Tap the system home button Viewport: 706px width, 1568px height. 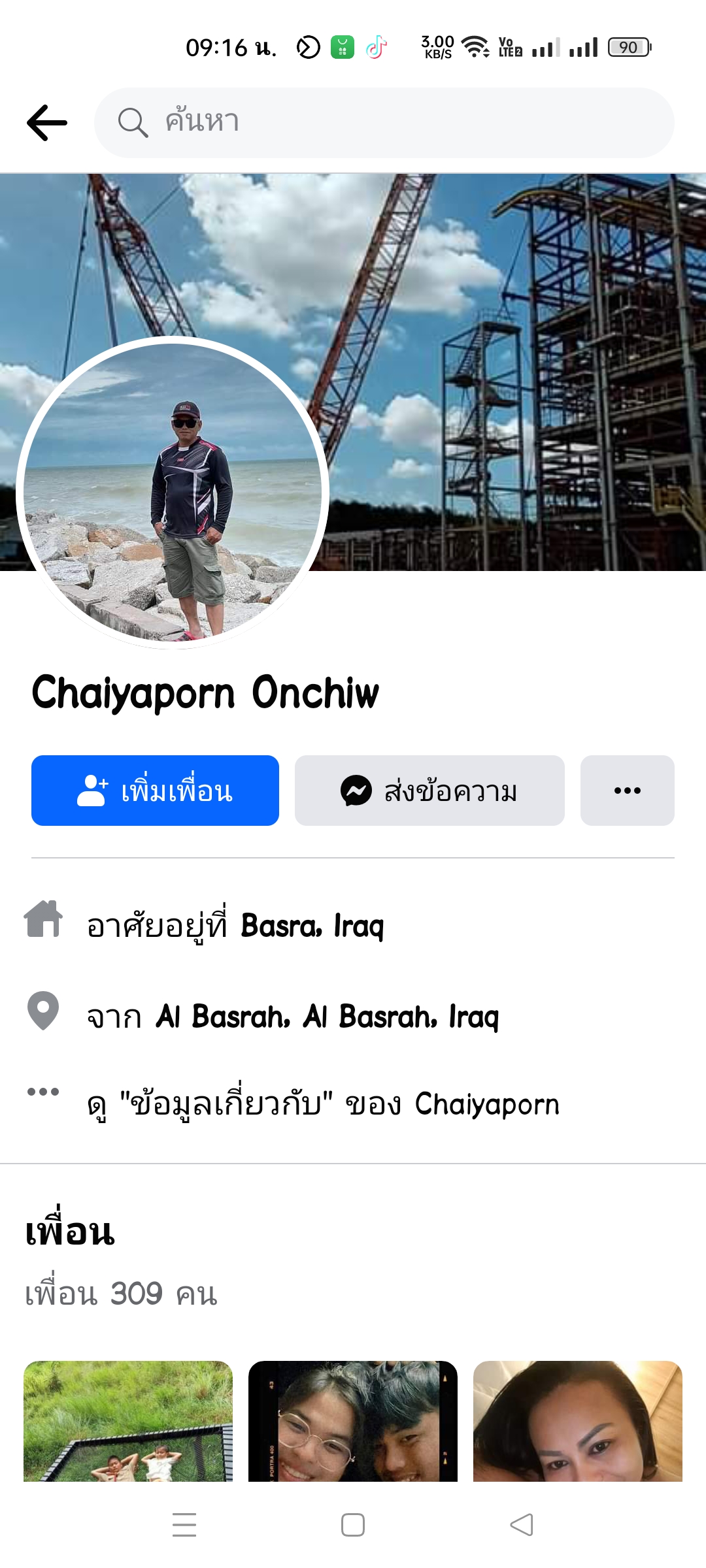pyautogui.click(x=353, y=1525)
